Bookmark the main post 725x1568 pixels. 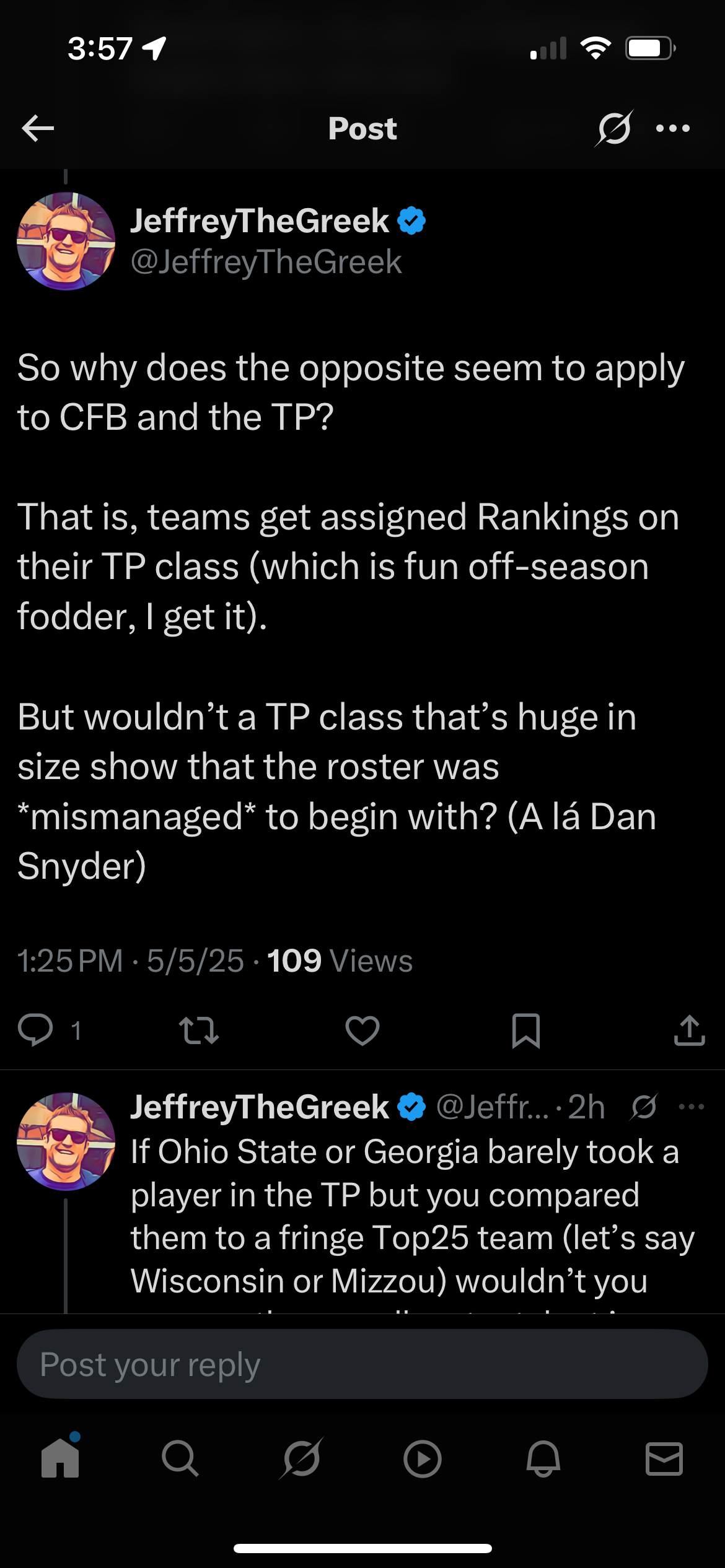click(x=525, y=1031)
